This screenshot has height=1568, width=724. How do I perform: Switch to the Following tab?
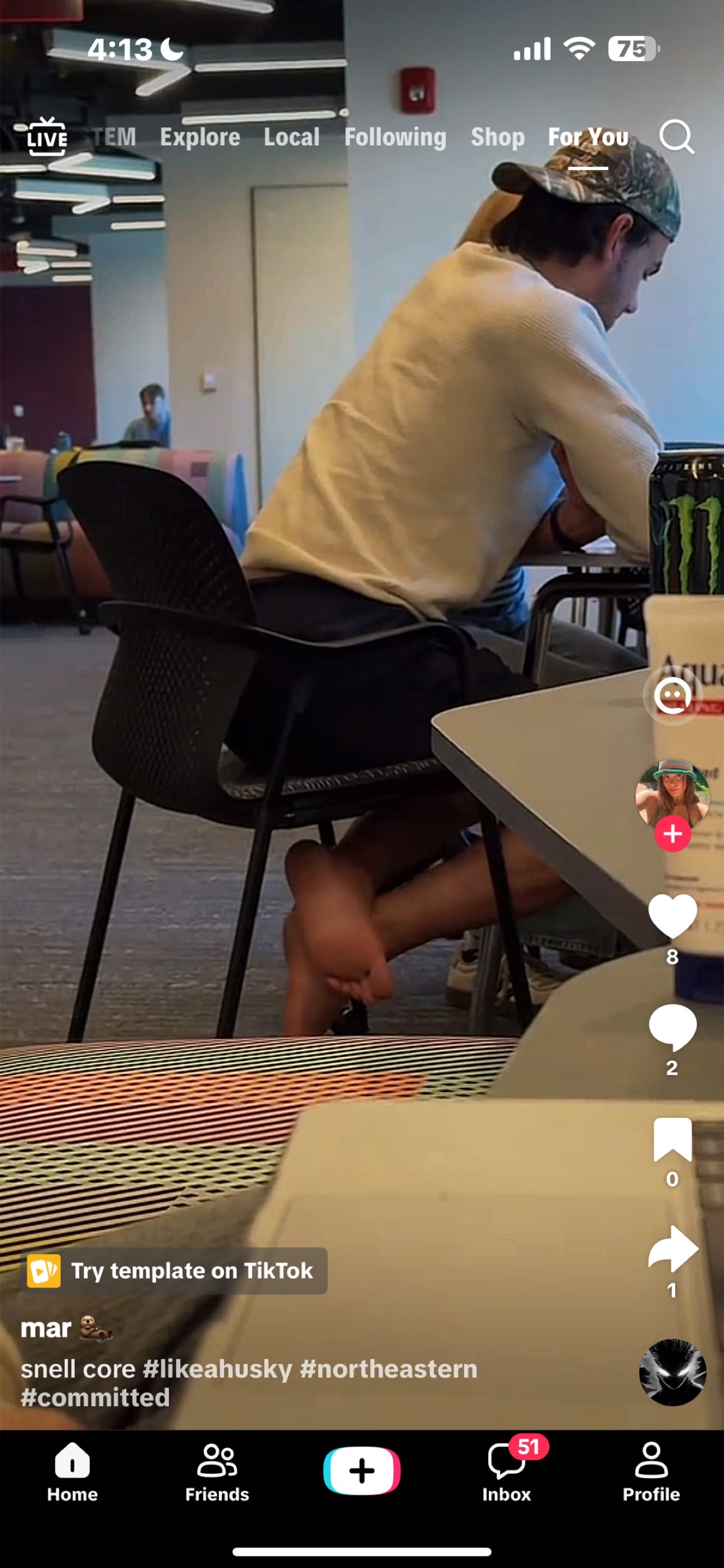(395, 138)
